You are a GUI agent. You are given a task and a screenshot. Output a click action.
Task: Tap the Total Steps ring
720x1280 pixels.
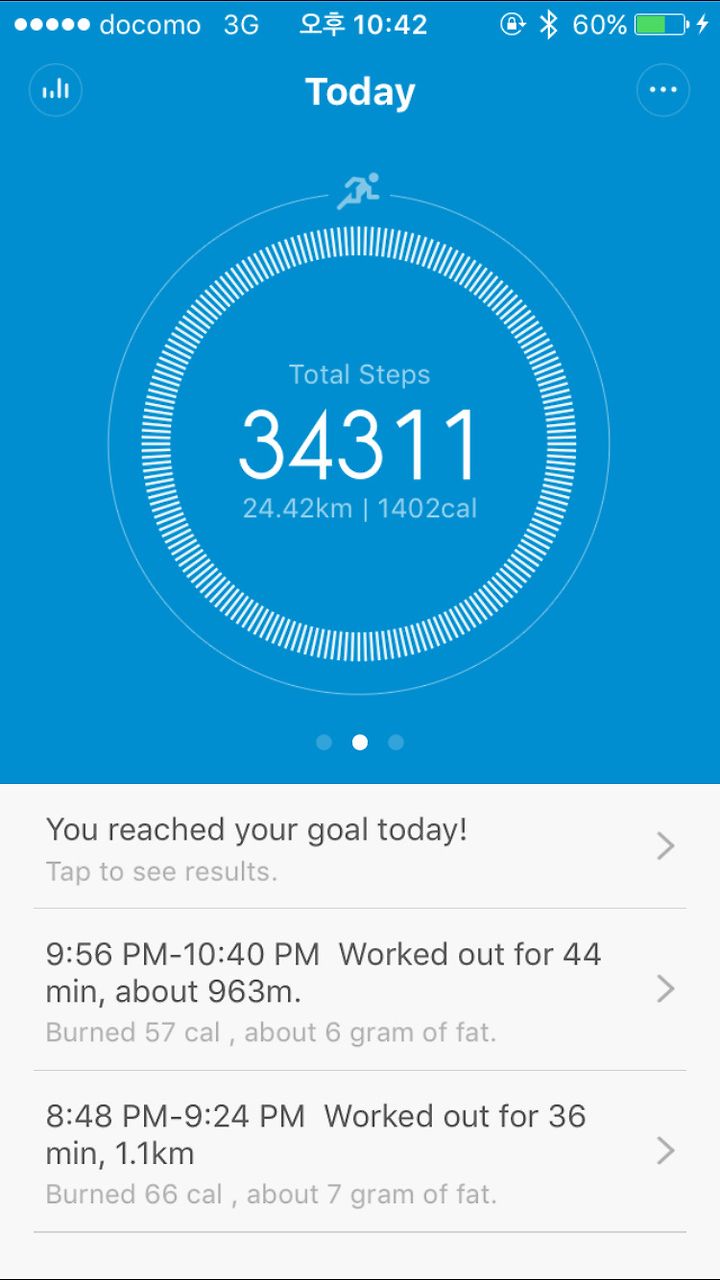tap(359, 445)
